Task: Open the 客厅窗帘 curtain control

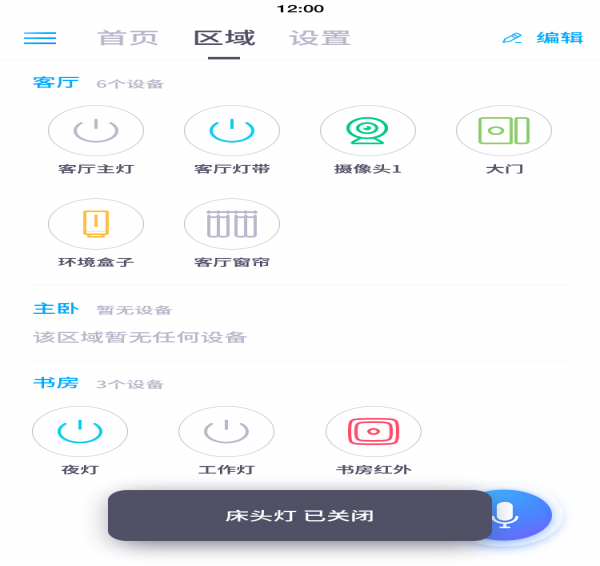Action: click(232, 223)
